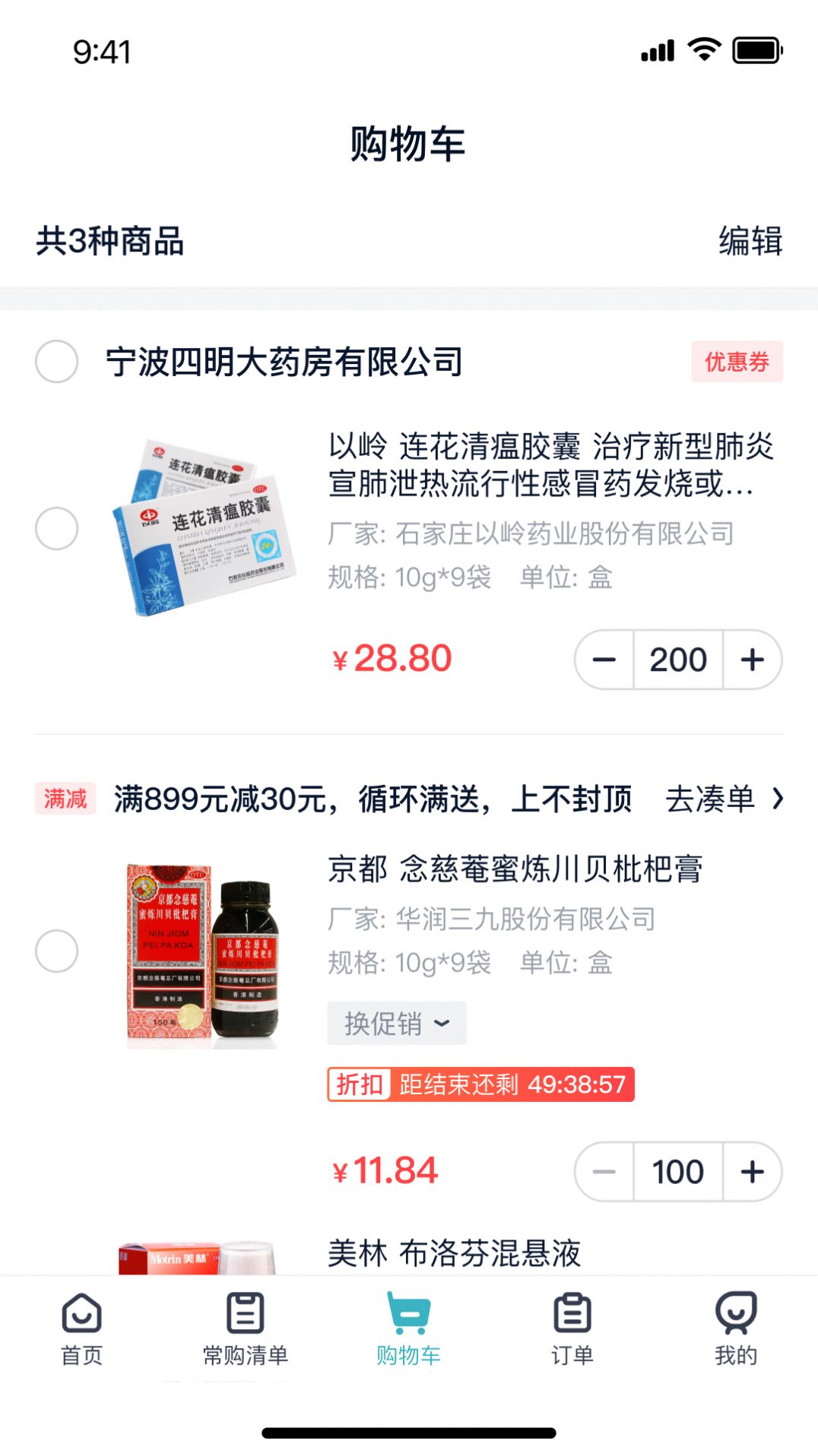The height and width of the screenshot is (1456, 818).
Task: Edit the quantity field showing 200
Action: (x=677, y=660)
